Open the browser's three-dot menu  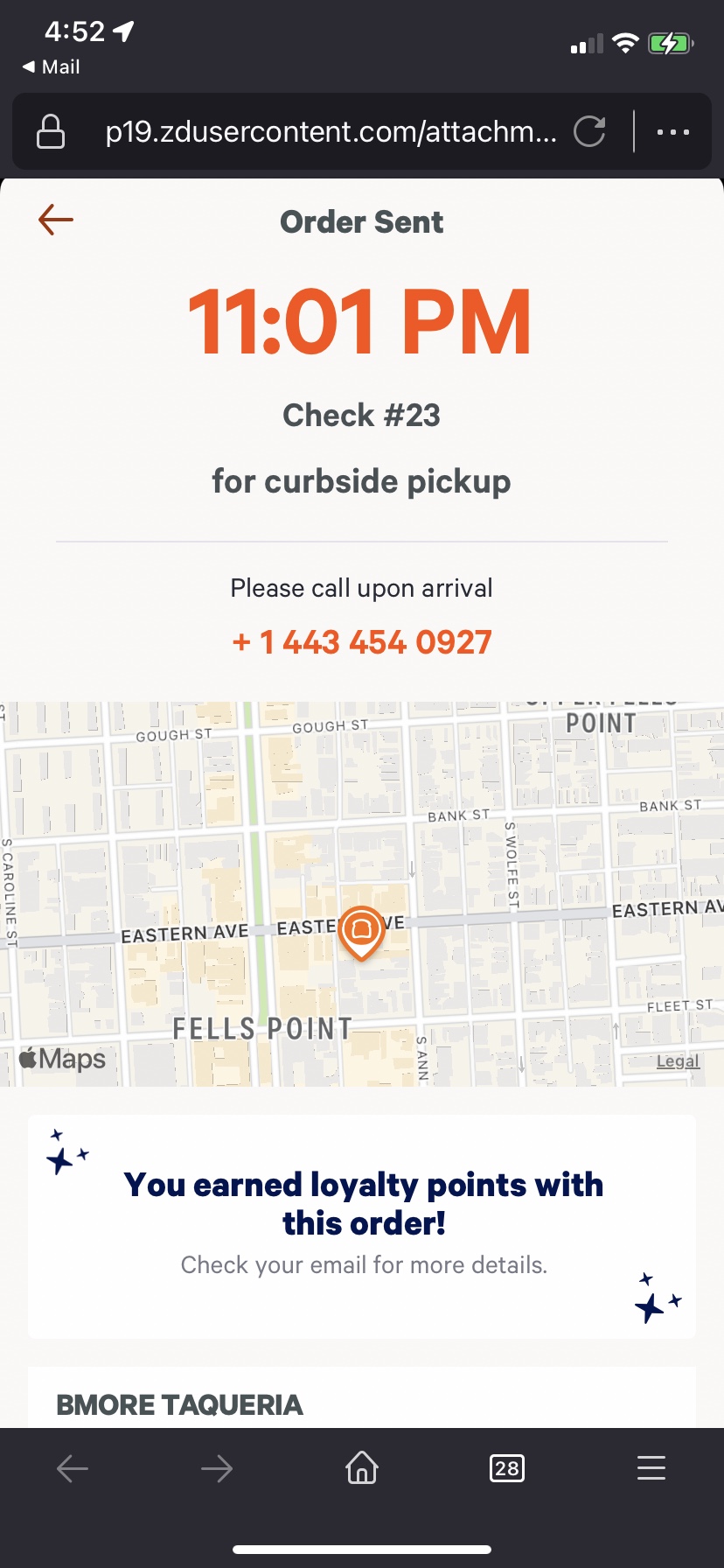(x=672, y=132)
